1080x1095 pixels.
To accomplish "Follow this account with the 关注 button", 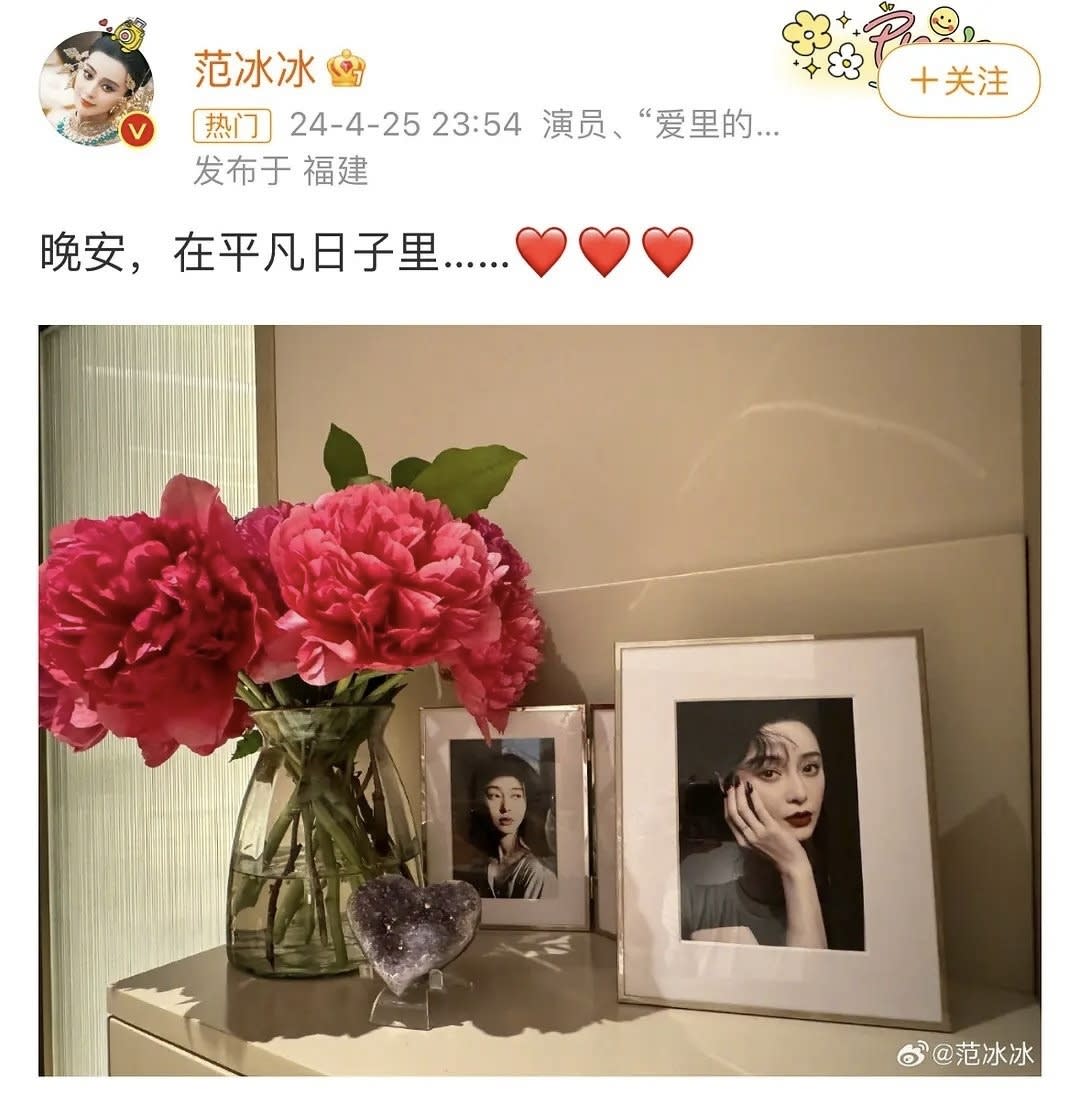I will [x=958, y=82].
